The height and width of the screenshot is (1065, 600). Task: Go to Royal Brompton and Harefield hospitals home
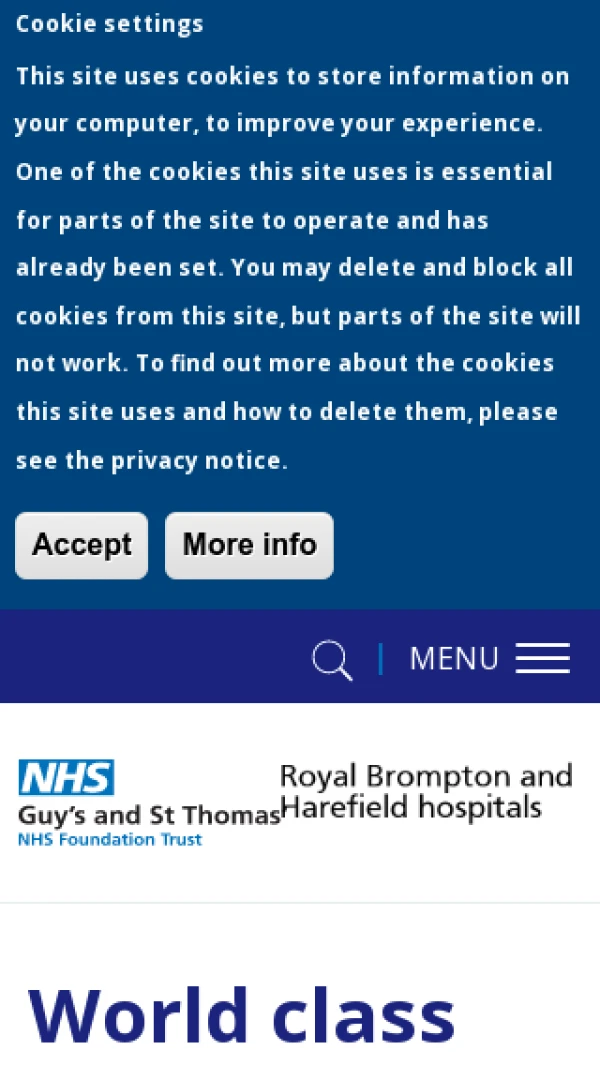pos(426,791)
